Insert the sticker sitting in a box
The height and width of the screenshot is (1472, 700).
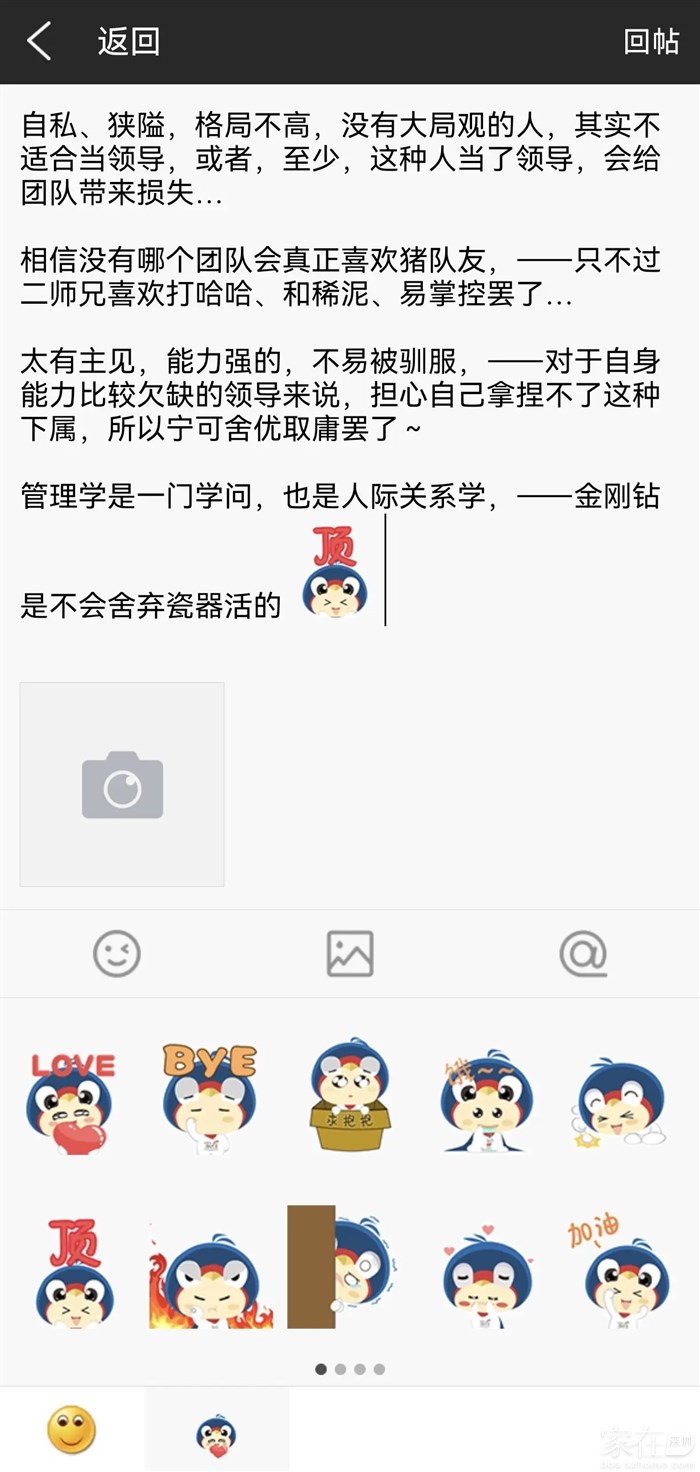pyautogui.click(x=349, y=1098)
